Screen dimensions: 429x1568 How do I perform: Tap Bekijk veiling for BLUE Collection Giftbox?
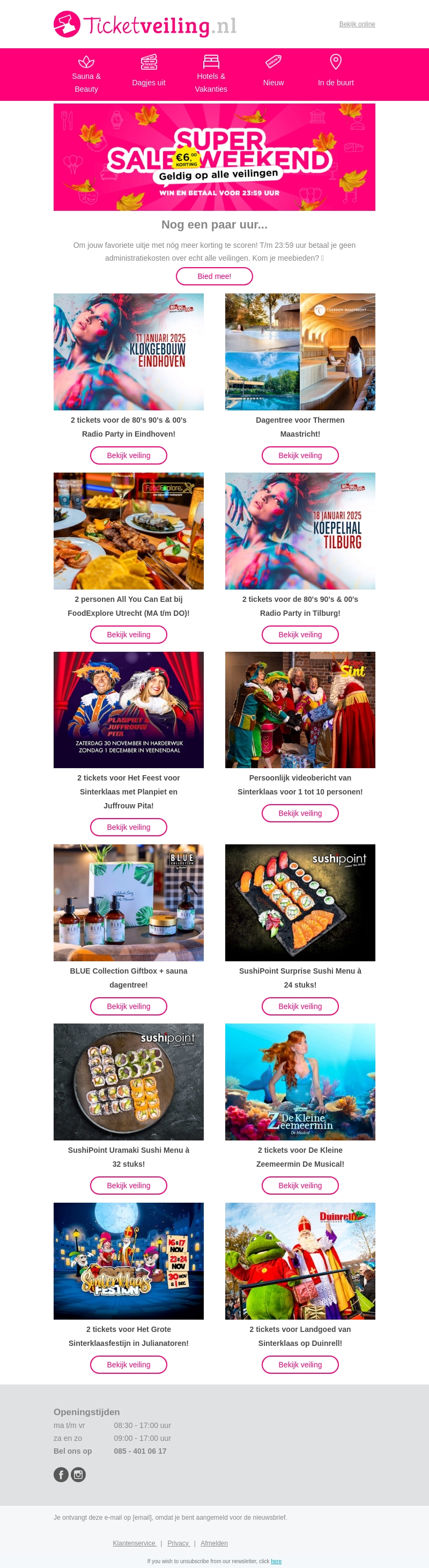(128, 1006)
